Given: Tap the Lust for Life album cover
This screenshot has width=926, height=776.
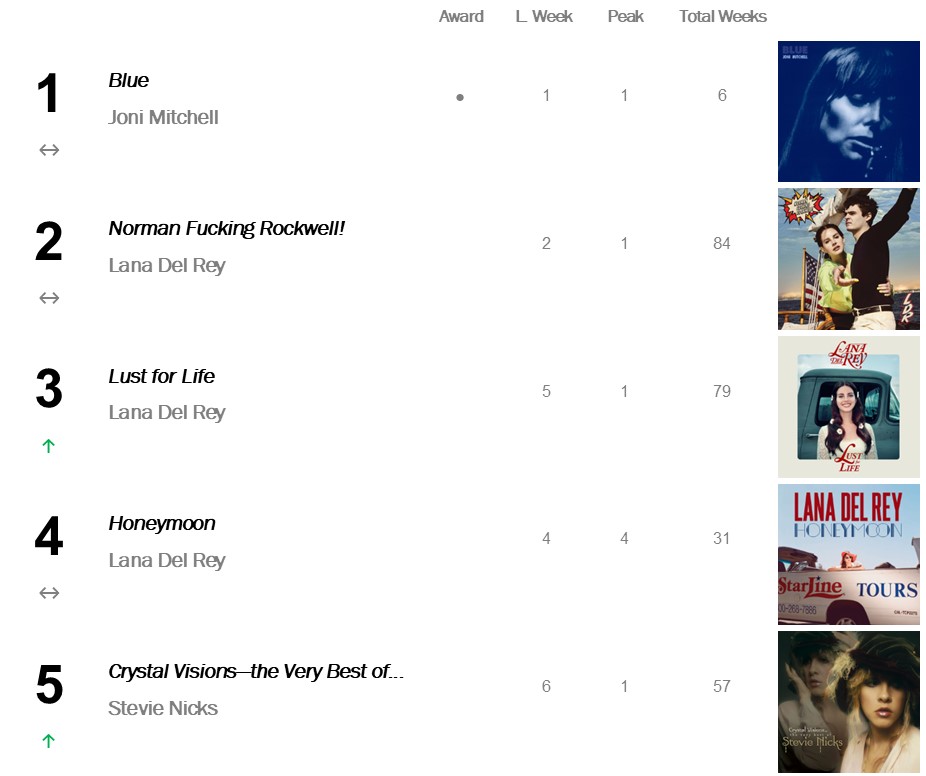Looking at the screenshot, I should click(x=848, y=406).
